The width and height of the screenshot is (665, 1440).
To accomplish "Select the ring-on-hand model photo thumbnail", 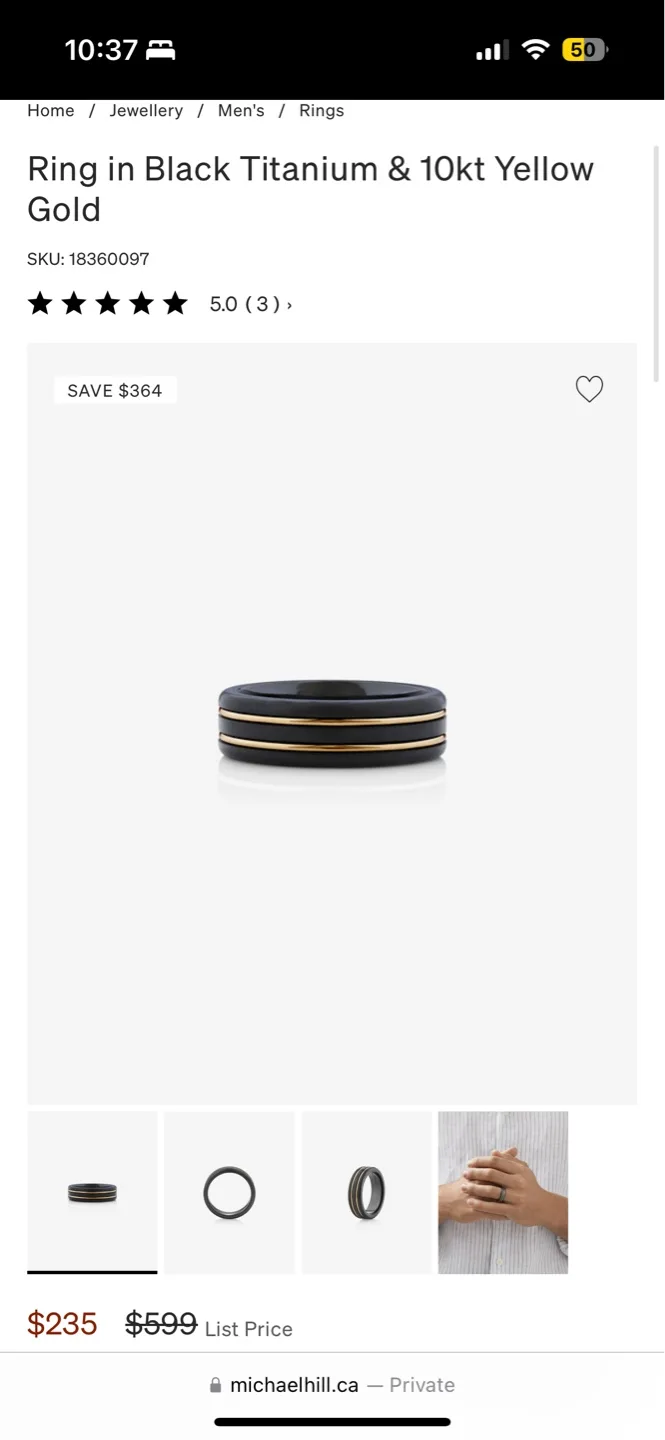I will click(503, 1192).
